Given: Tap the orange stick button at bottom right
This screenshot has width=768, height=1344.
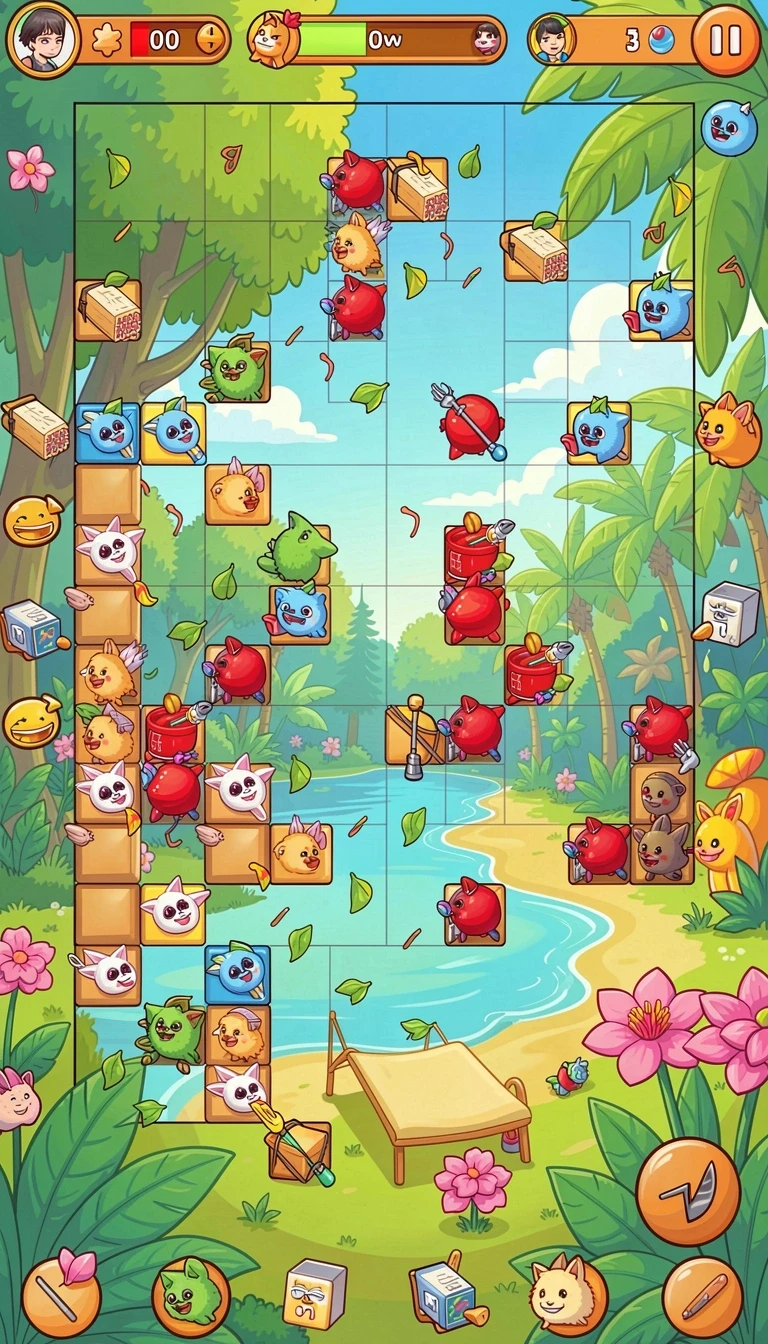Looking at the screenshot, I should [x=702, y=1296].
